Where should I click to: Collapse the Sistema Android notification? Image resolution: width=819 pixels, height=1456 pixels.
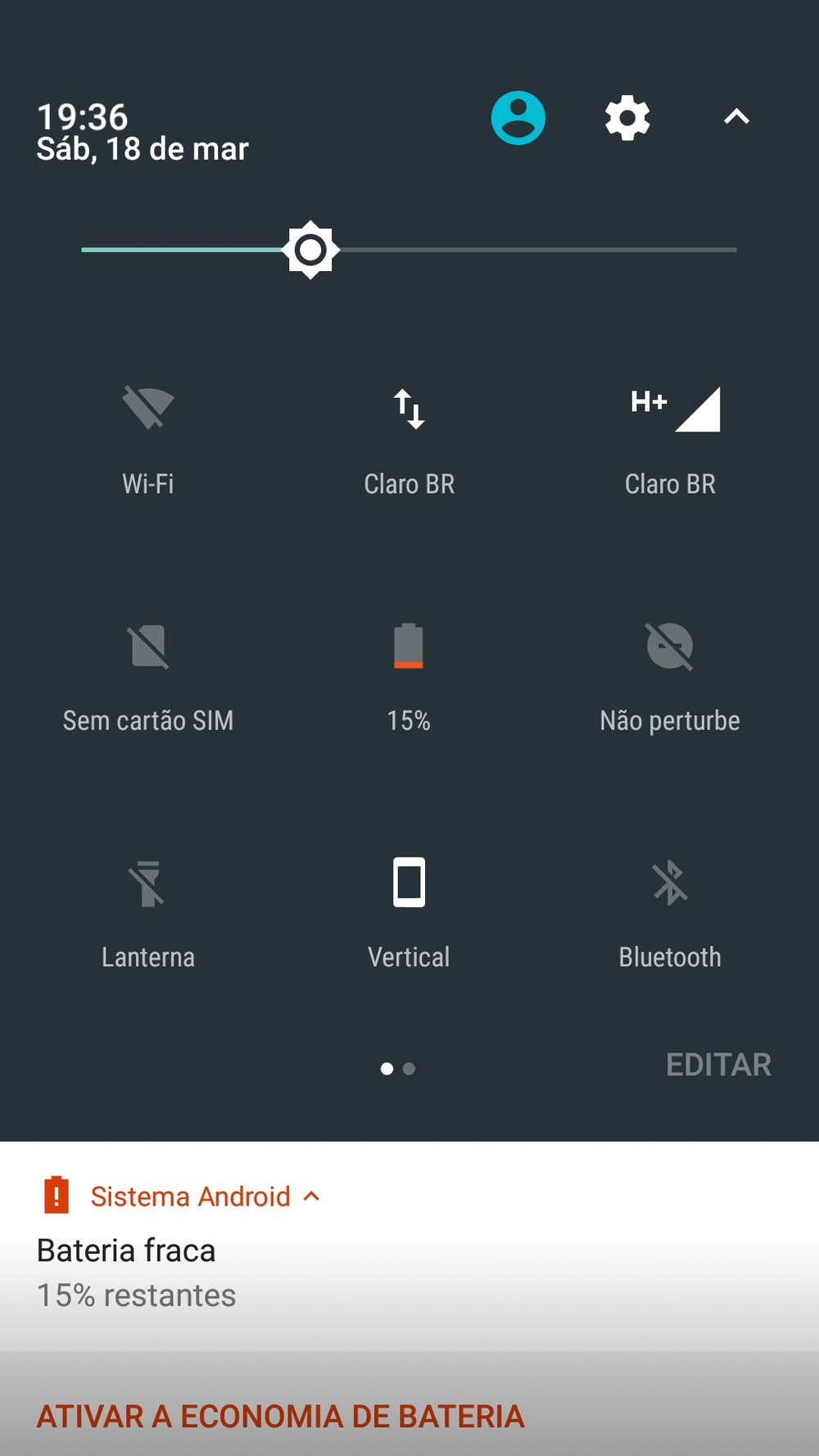pyautogui.click(x=311, y=1196)
